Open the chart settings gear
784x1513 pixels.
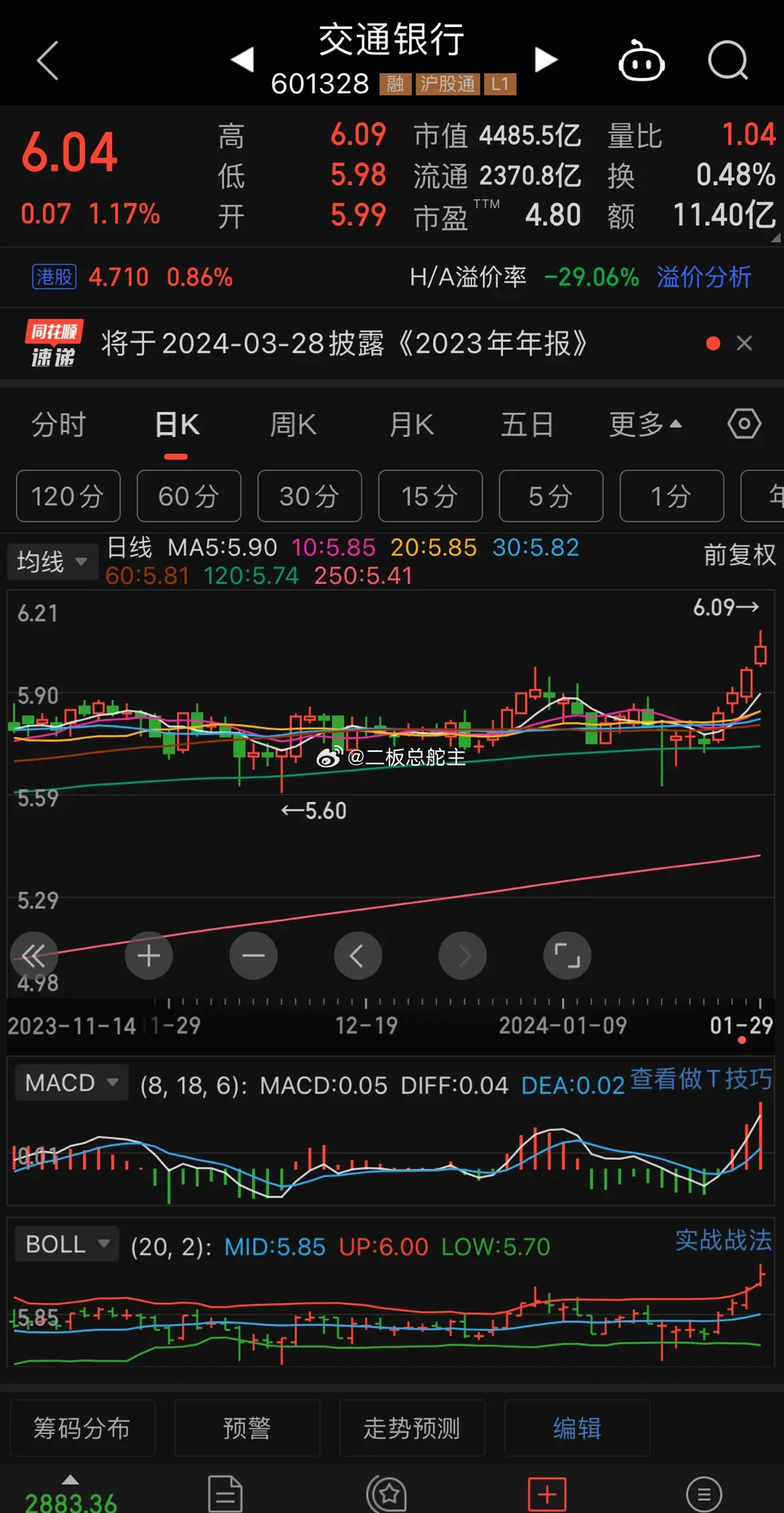point(744,424)
